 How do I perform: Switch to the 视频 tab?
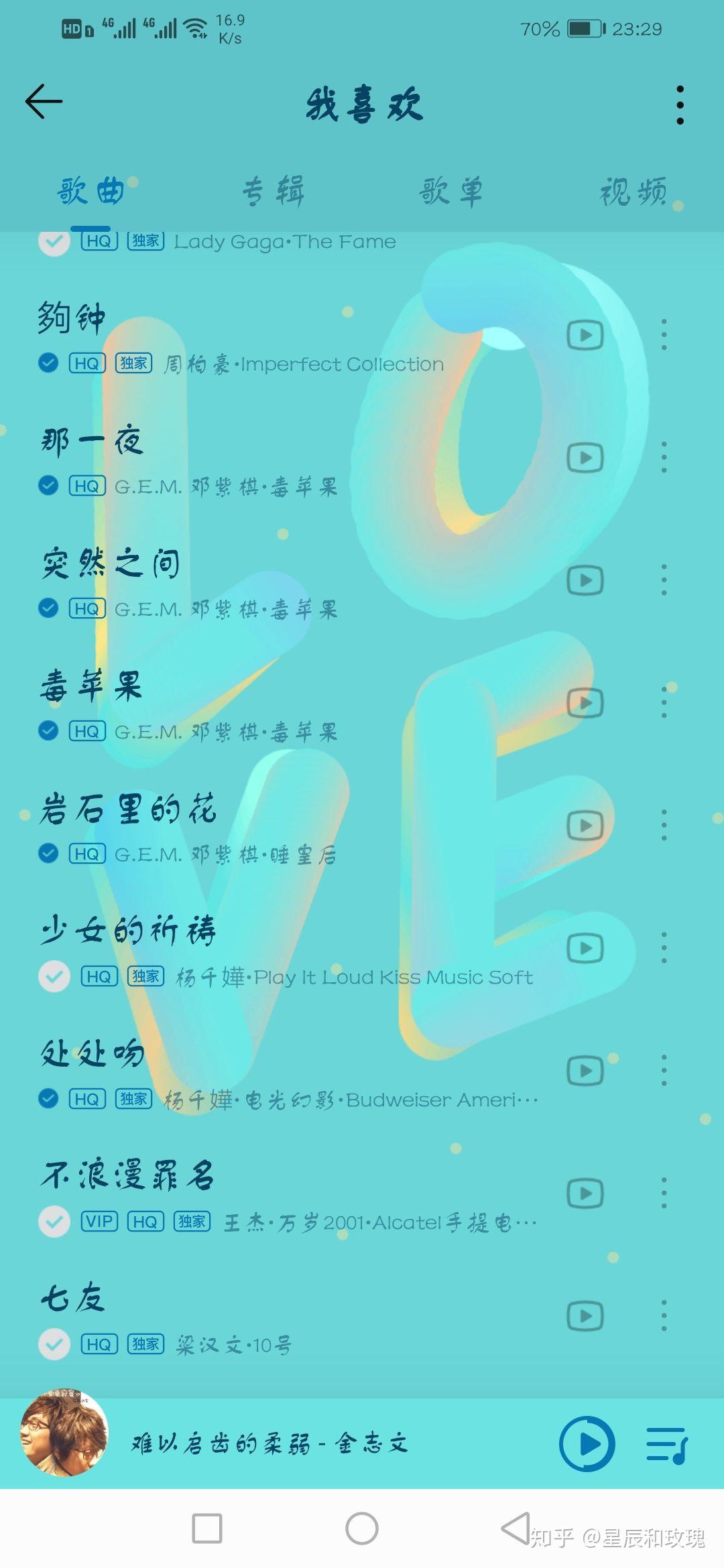click(x=633, y=191)
